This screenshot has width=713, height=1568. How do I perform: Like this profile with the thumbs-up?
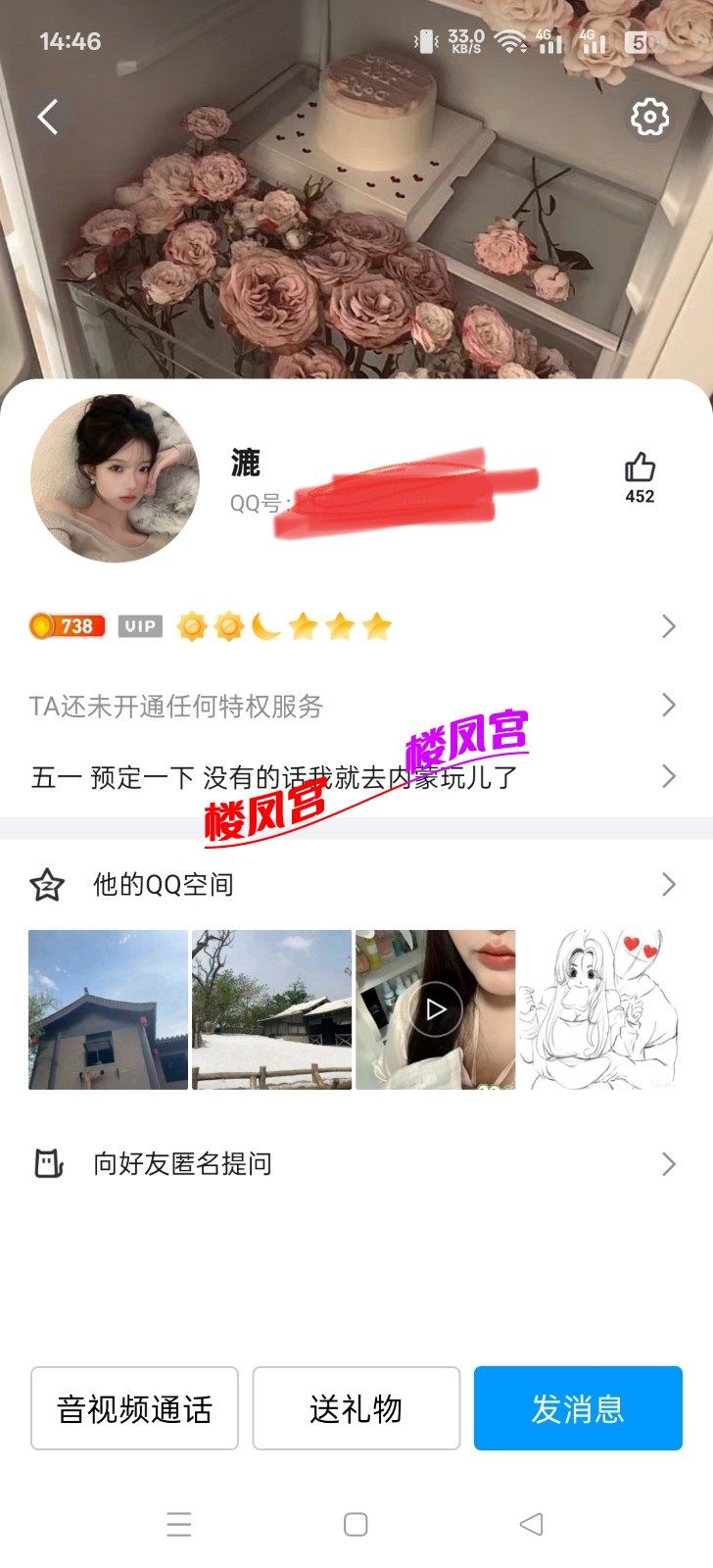(640, 468)
